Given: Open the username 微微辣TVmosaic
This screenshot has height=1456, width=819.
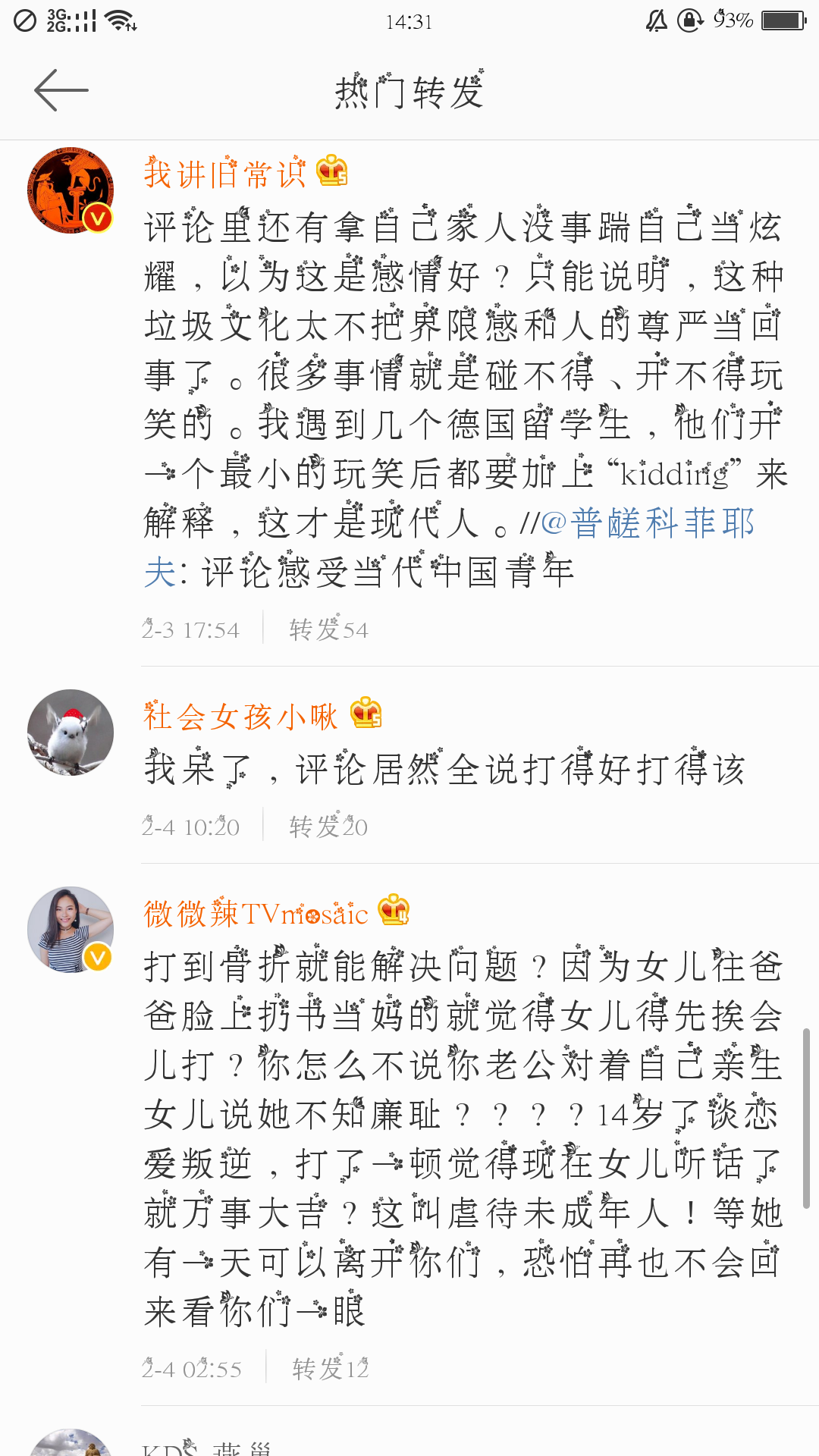Looking at the screenshot, I should point(256,914).
